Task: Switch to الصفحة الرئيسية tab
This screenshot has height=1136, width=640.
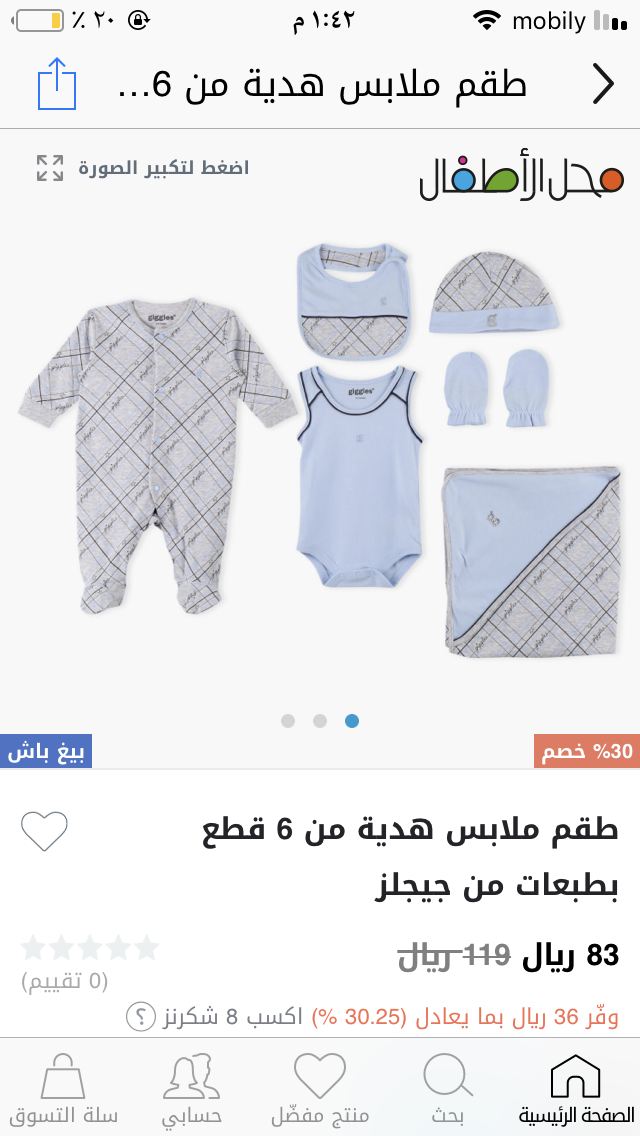Action: [576, 1090]
